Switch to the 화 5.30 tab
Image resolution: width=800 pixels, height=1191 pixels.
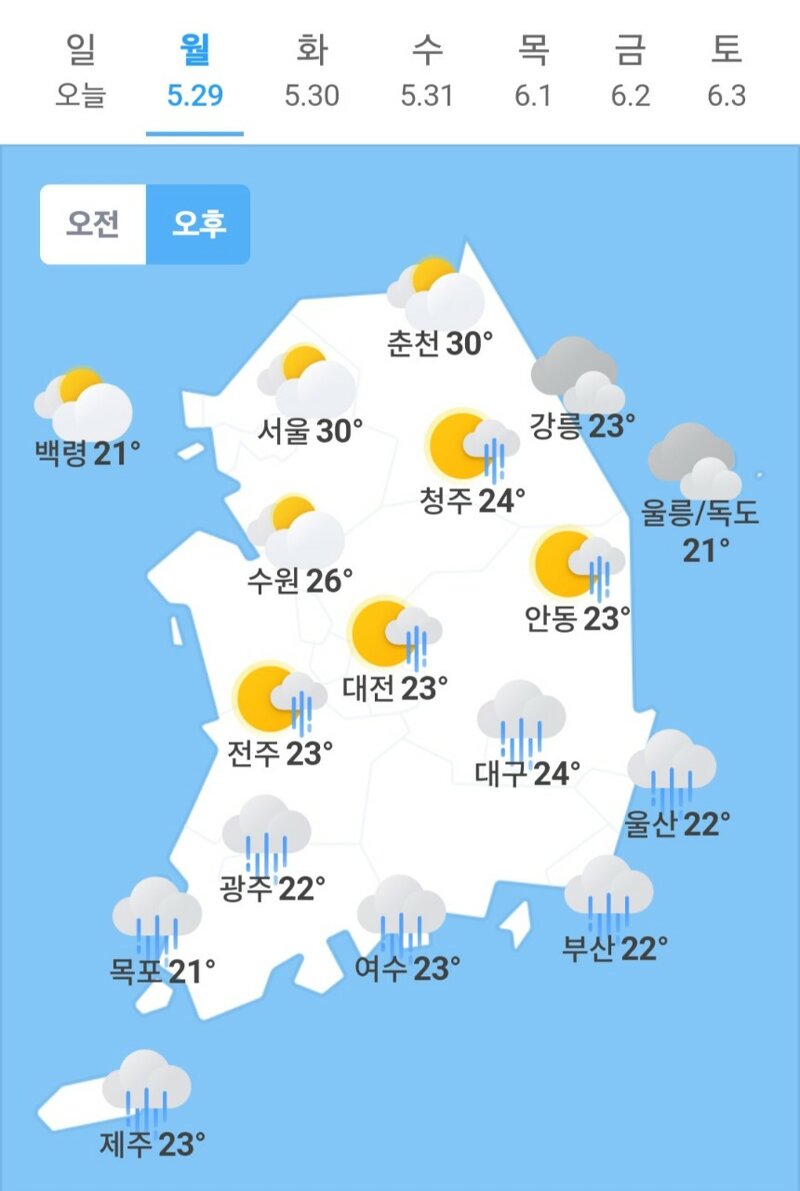click(x=311, y=71)
